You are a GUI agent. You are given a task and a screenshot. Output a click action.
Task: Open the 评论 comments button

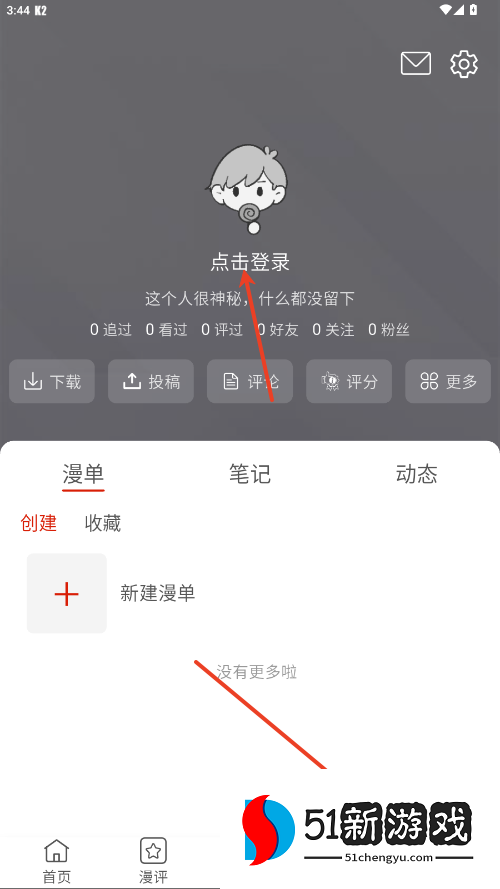tap(250, 381)
